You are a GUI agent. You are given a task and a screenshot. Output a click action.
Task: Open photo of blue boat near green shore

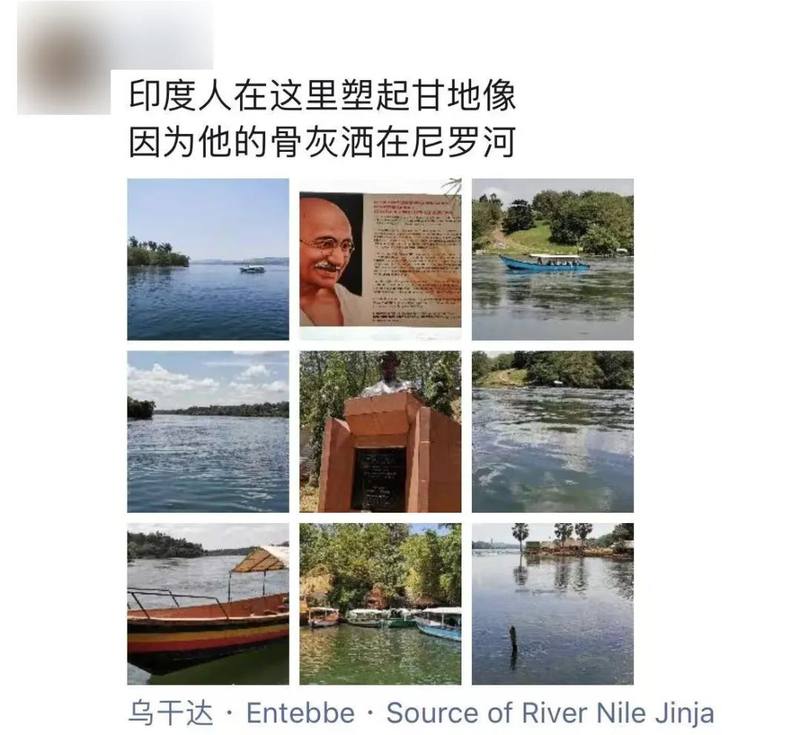click(x=552, y=259)
